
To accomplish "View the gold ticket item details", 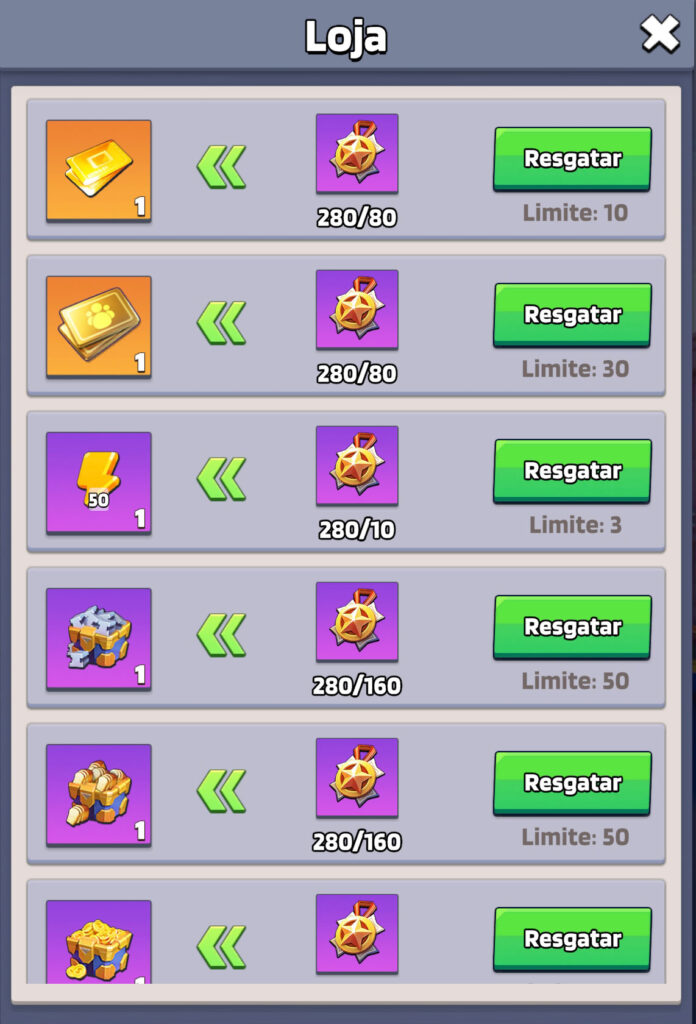I will pyautogui.click(x=98, y=170).
